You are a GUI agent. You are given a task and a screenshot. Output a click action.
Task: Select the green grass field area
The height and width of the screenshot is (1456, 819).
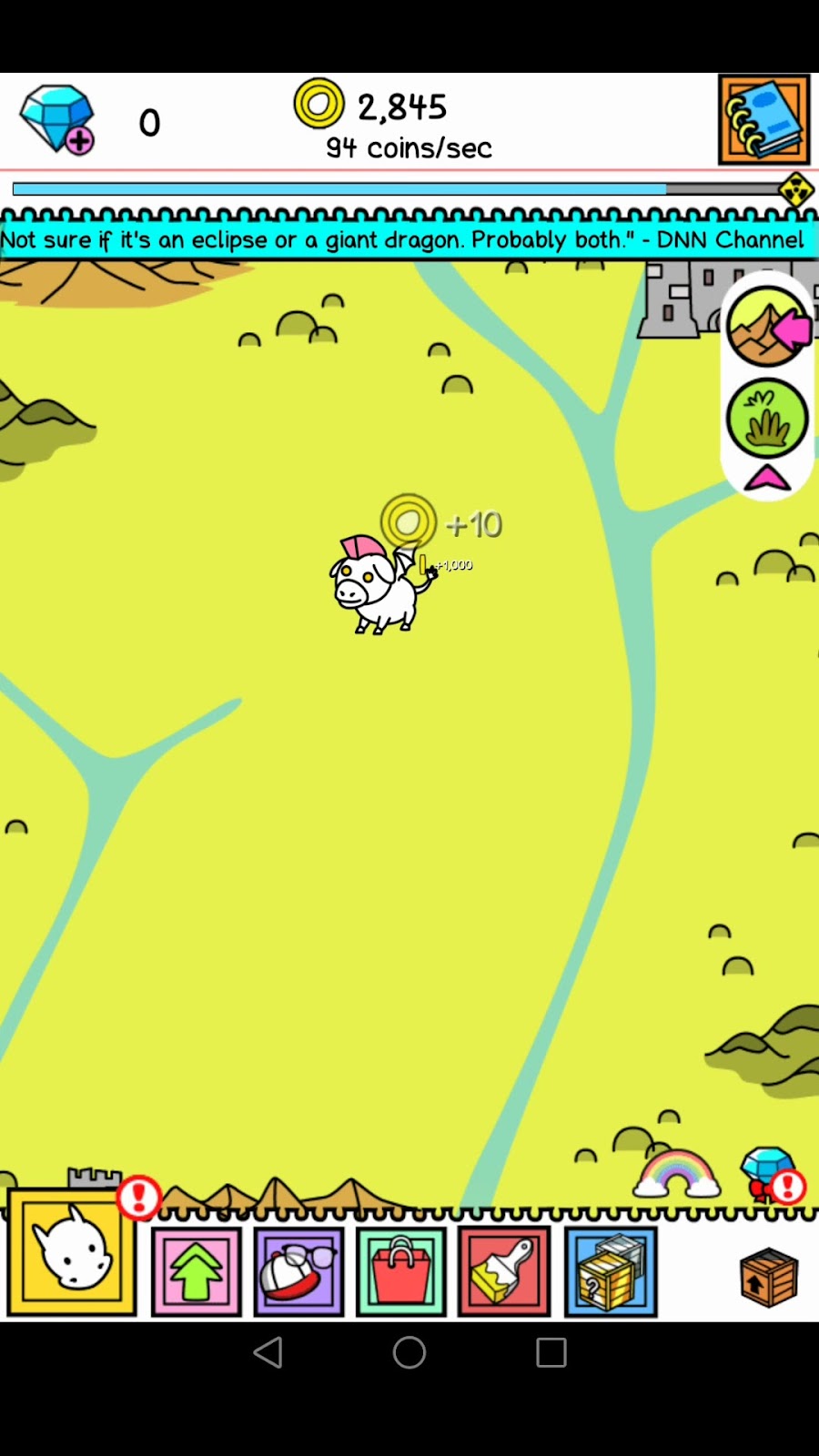766,419
